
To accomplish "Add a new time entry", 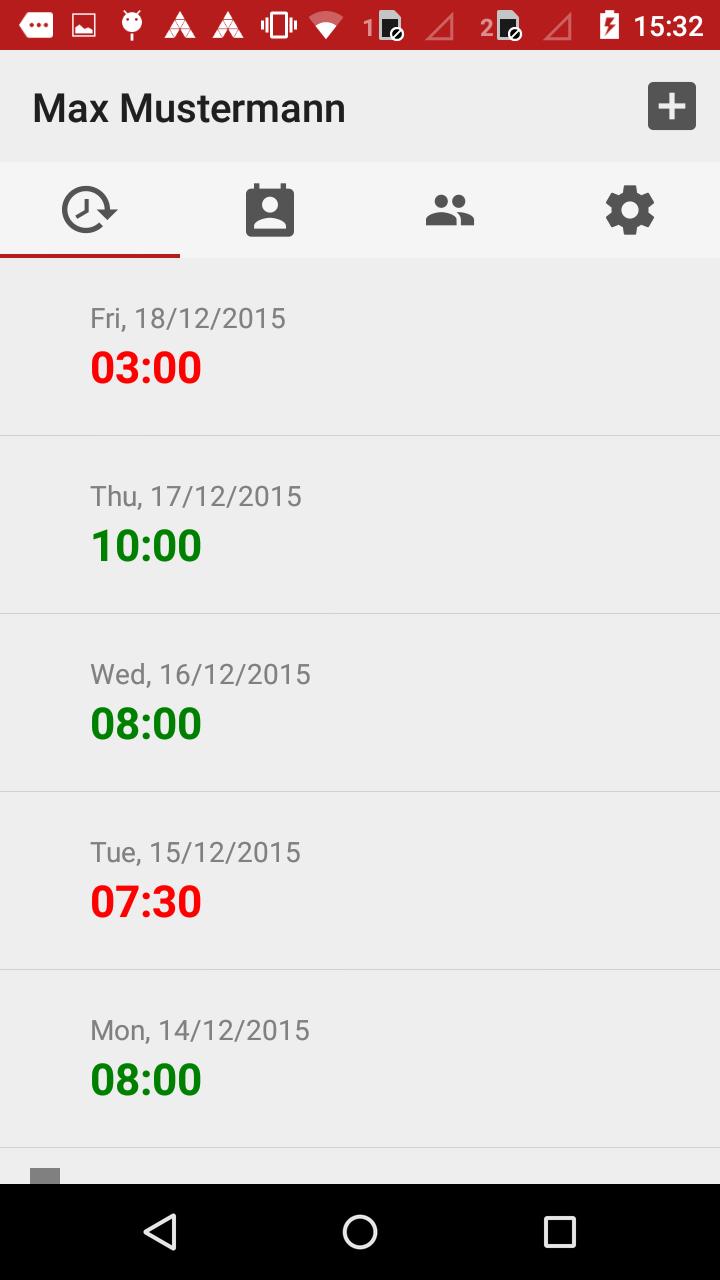I will tap(671, 106).
